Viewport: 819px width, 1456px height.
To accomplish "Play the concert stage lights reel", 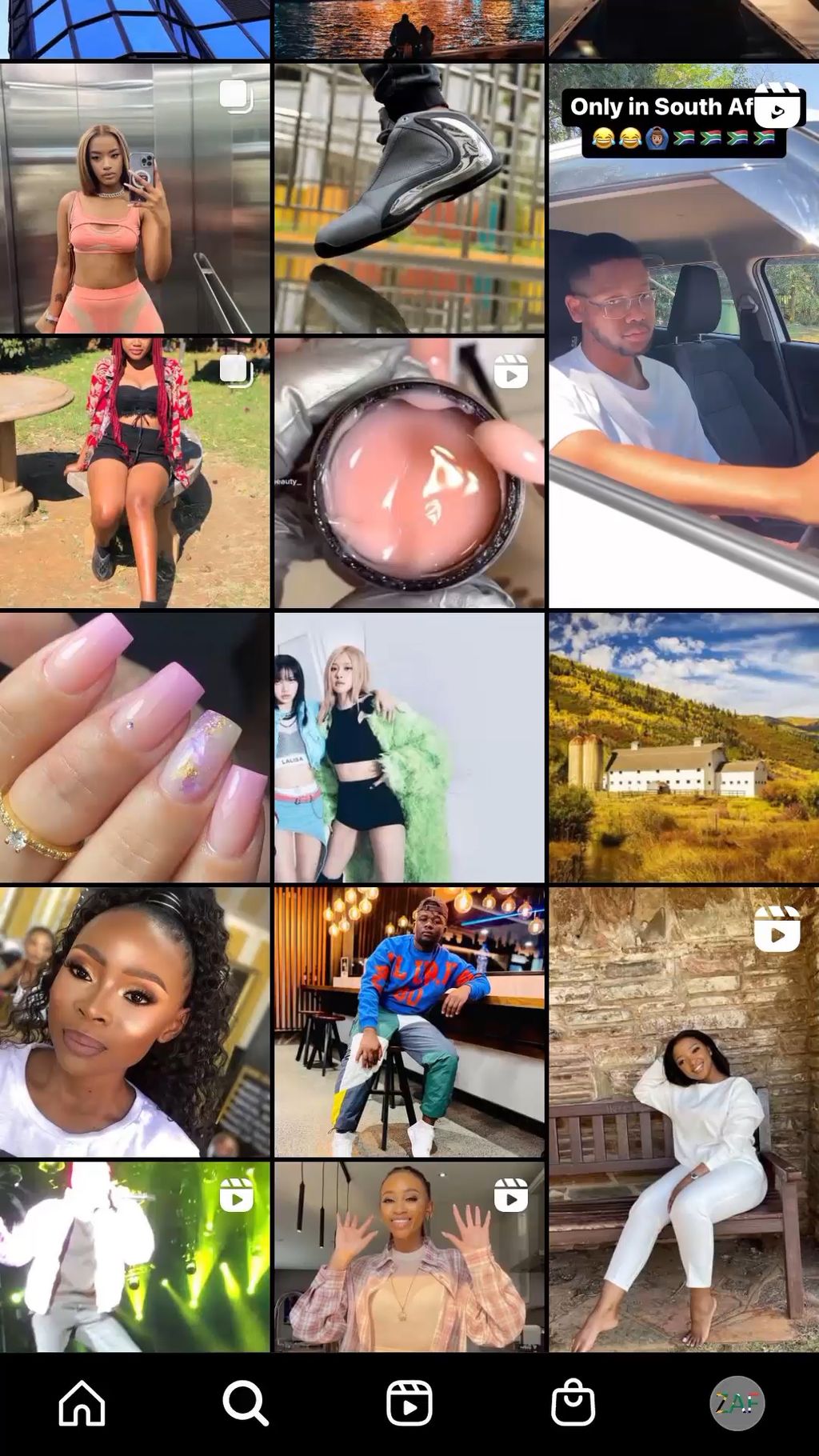I will (135, 1257).
